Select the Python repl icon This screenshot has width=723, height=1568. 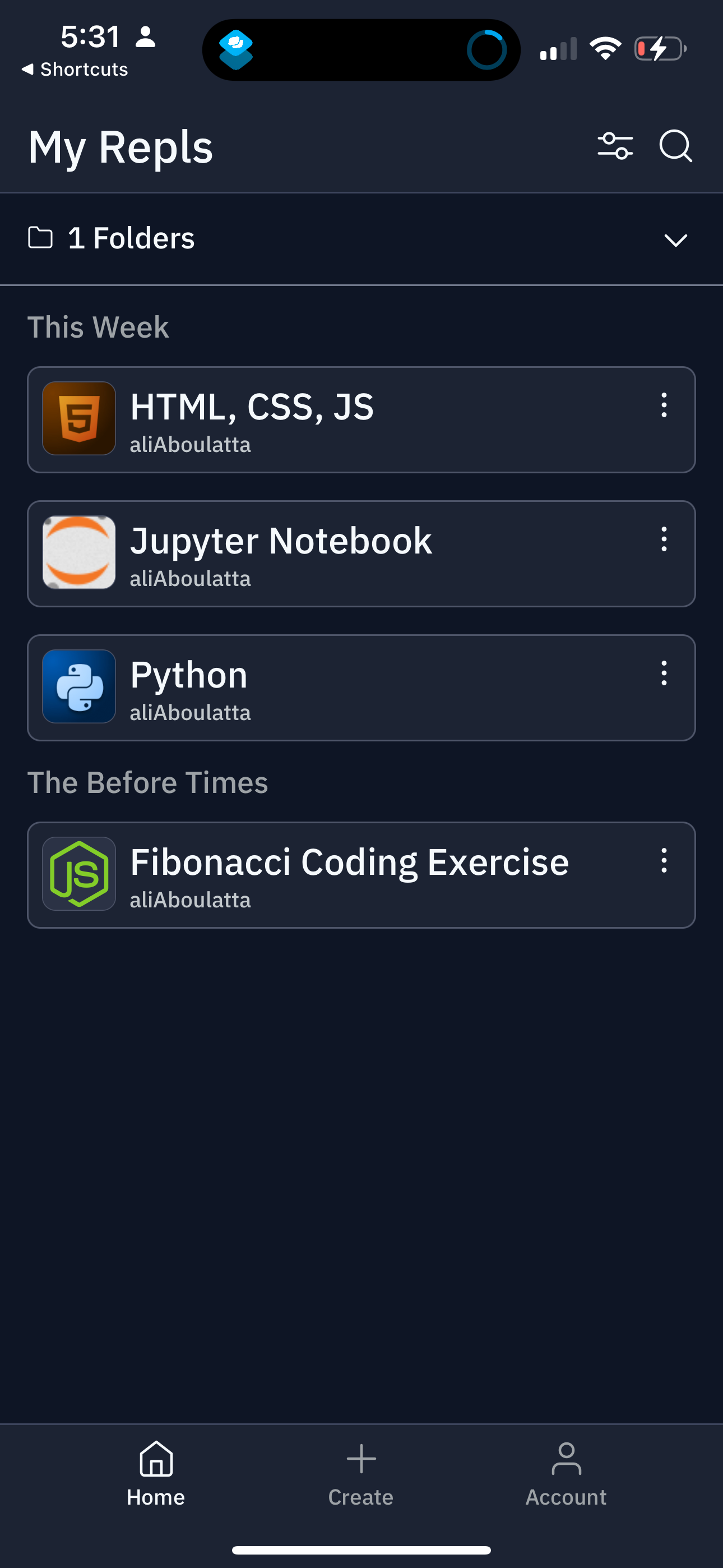pos(78,686)
